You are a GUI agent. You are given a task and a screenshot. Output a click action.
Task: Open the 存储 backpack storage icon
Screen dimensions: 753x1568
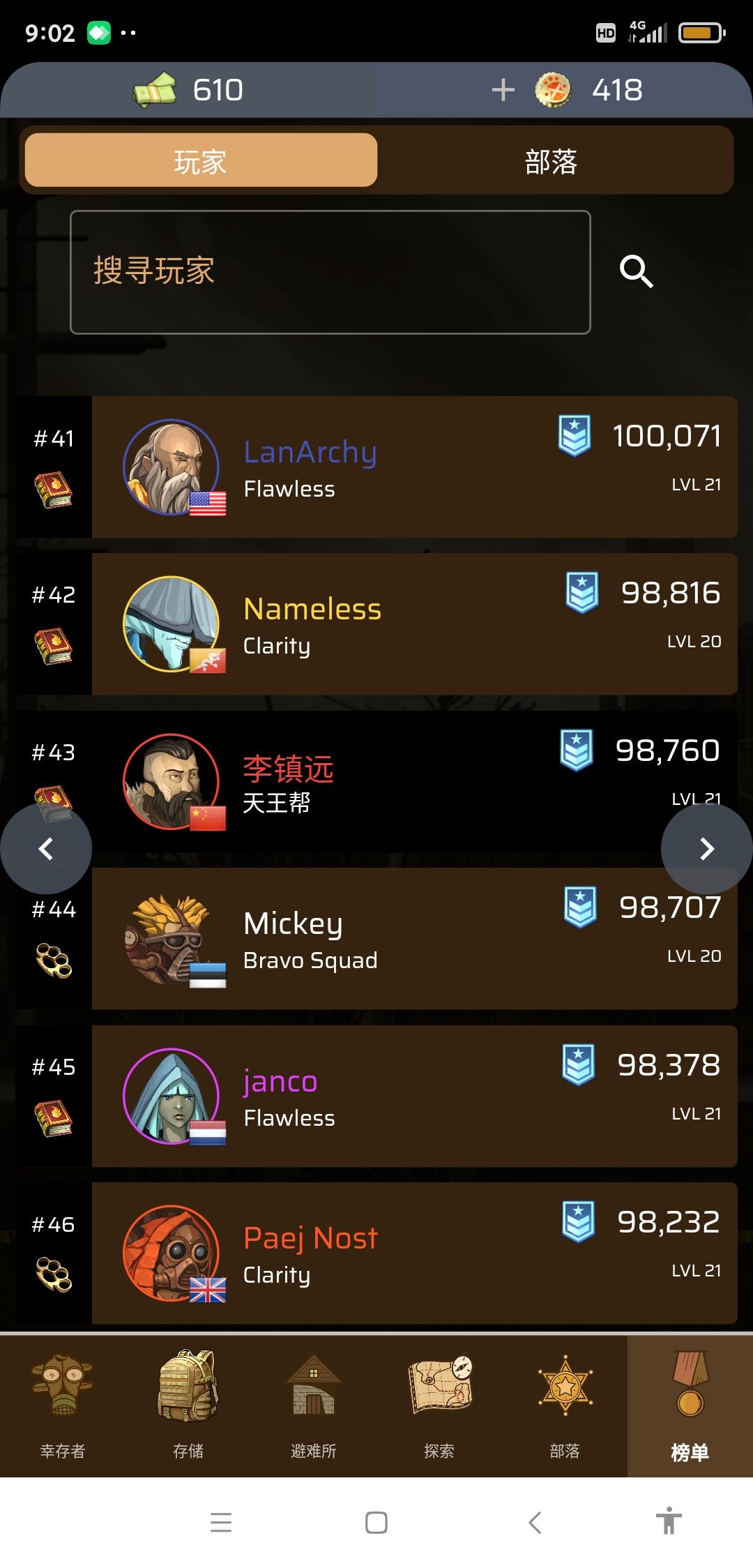[x=188, y=1388]
